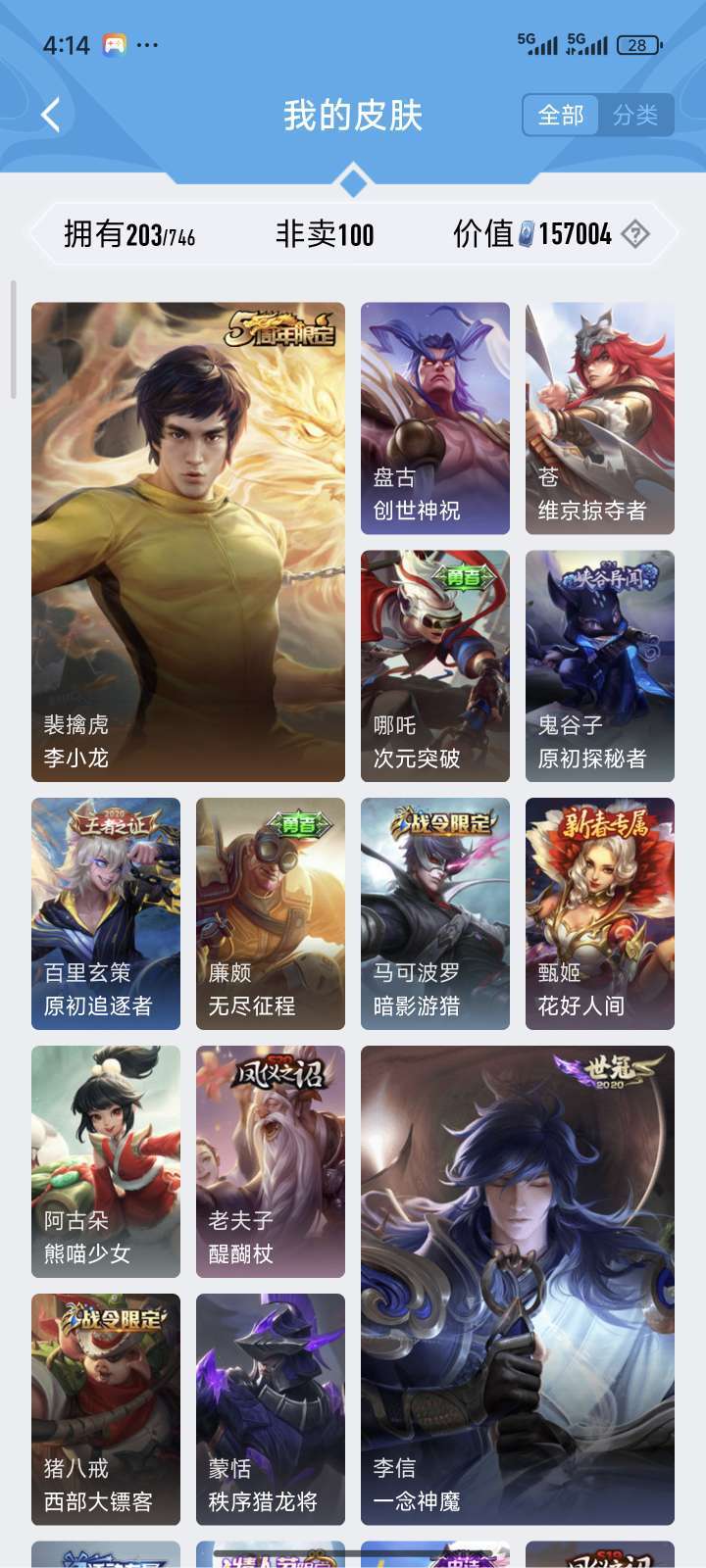This screenshot has height=1568, width=706.
Task: Open the 哪吒 次元突破 skin
Action: 434,666
